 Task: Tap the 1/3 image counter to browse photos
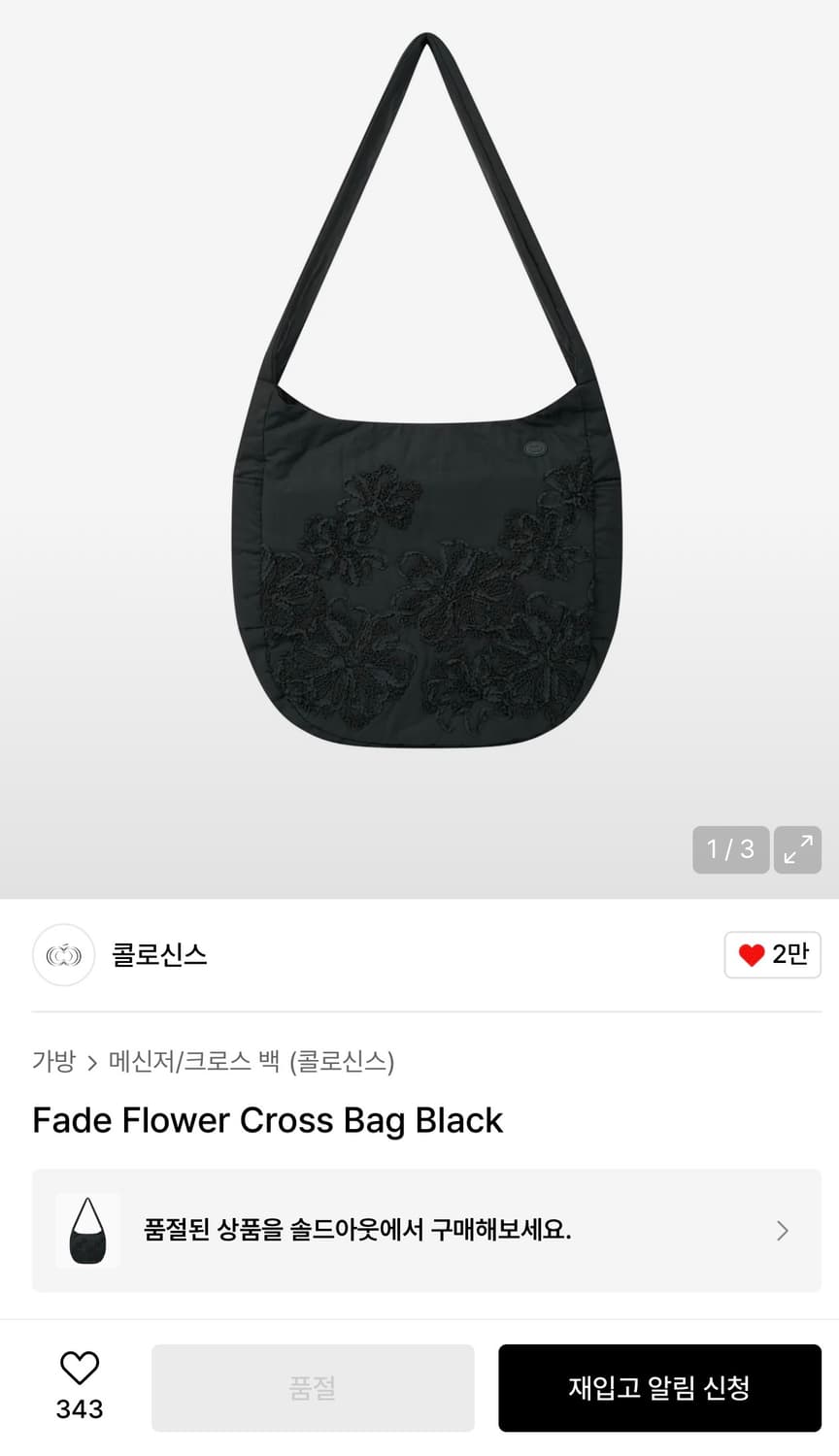pyautogui.click(x=730, y=849)
